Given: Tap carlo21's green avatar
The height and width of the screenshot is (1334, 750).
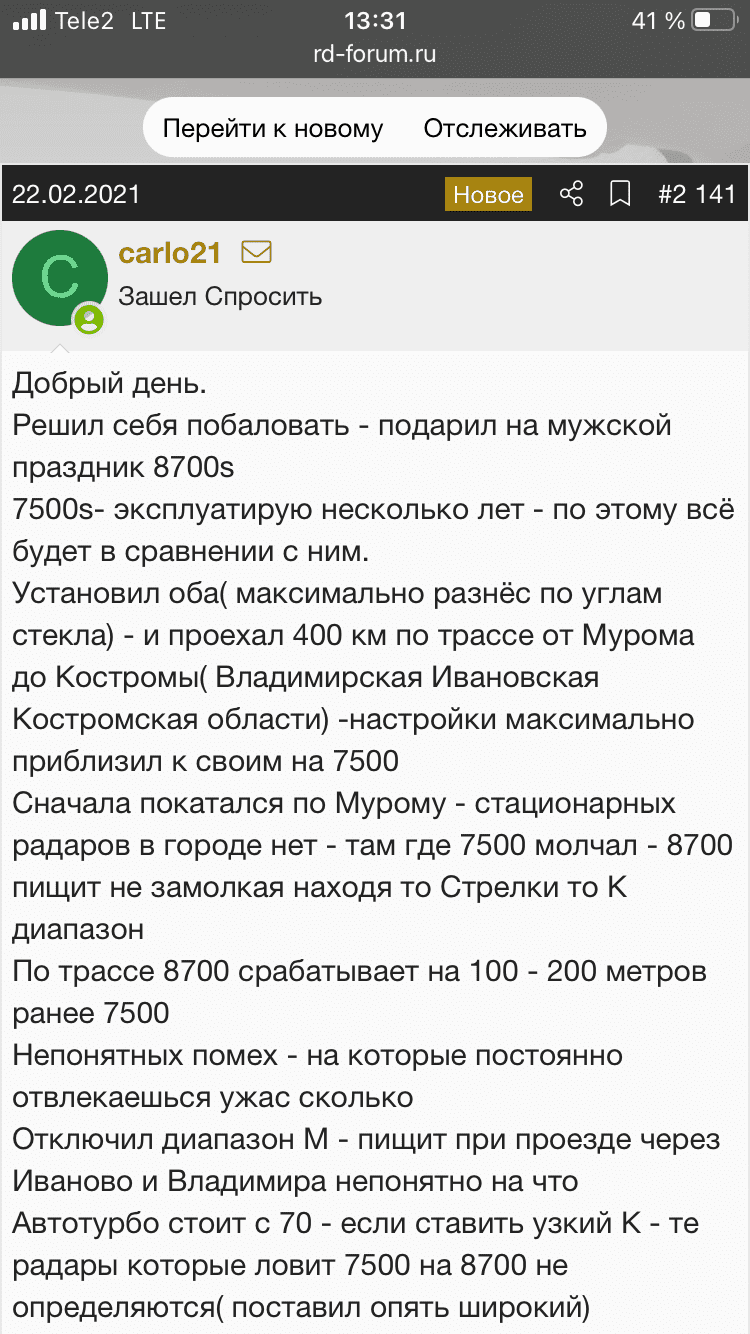Looking at the screenshot, I should click(x=59, y=278).
